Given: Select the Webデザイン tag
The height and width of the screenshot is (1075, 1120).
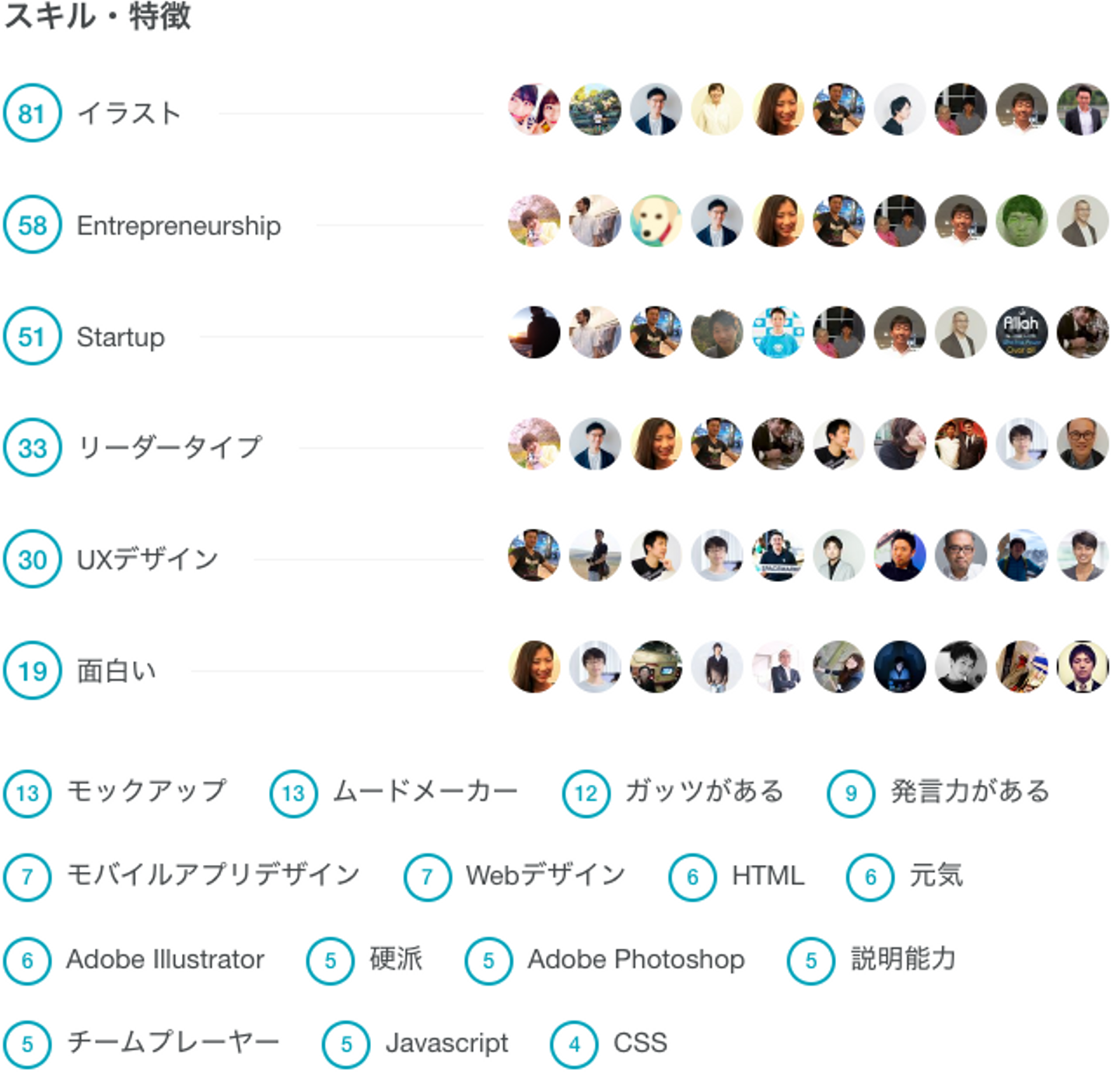Looking at the screenshot, I should (x=545, y=876).
